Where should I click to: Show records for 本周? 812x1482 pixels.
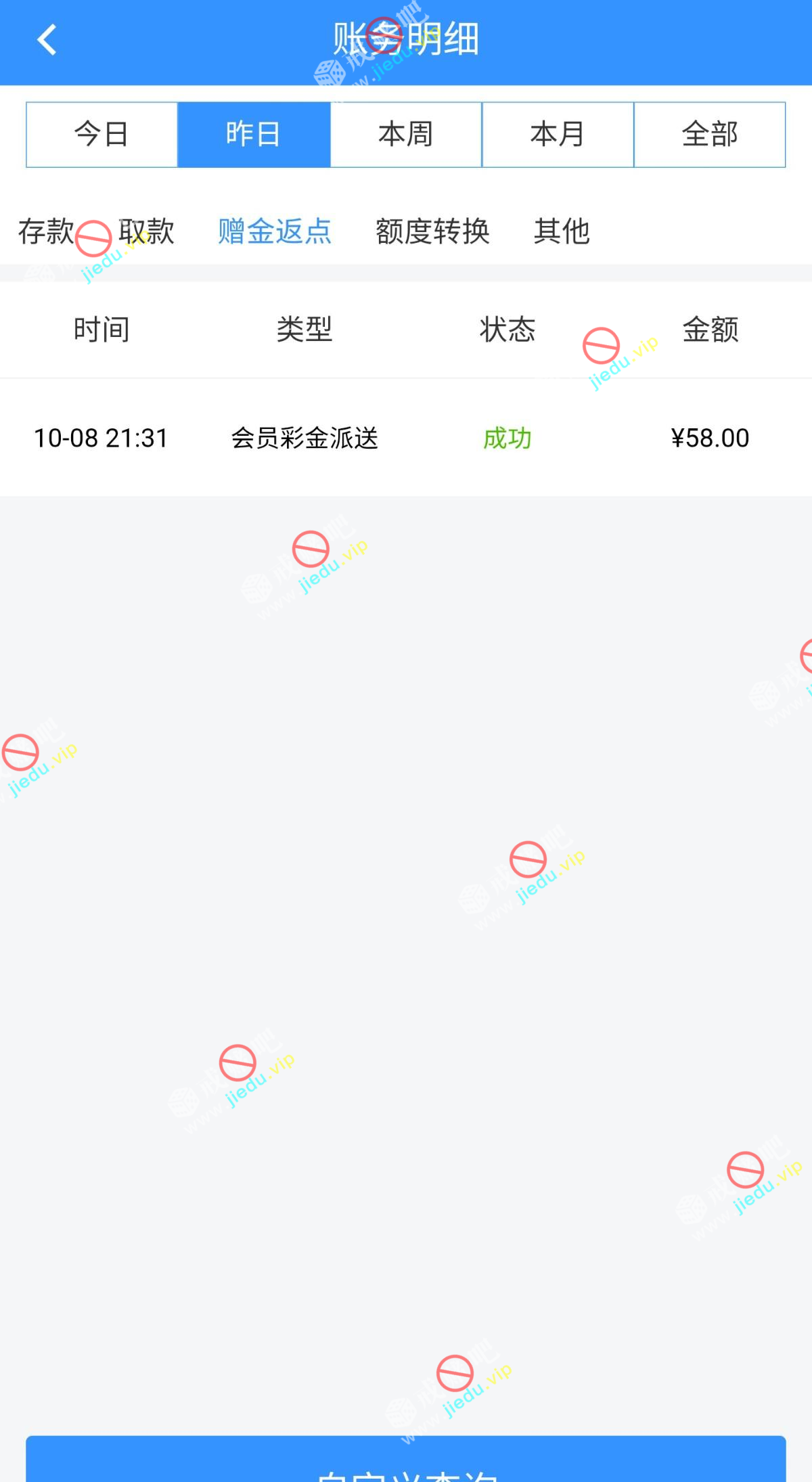(x=406, y=135)
